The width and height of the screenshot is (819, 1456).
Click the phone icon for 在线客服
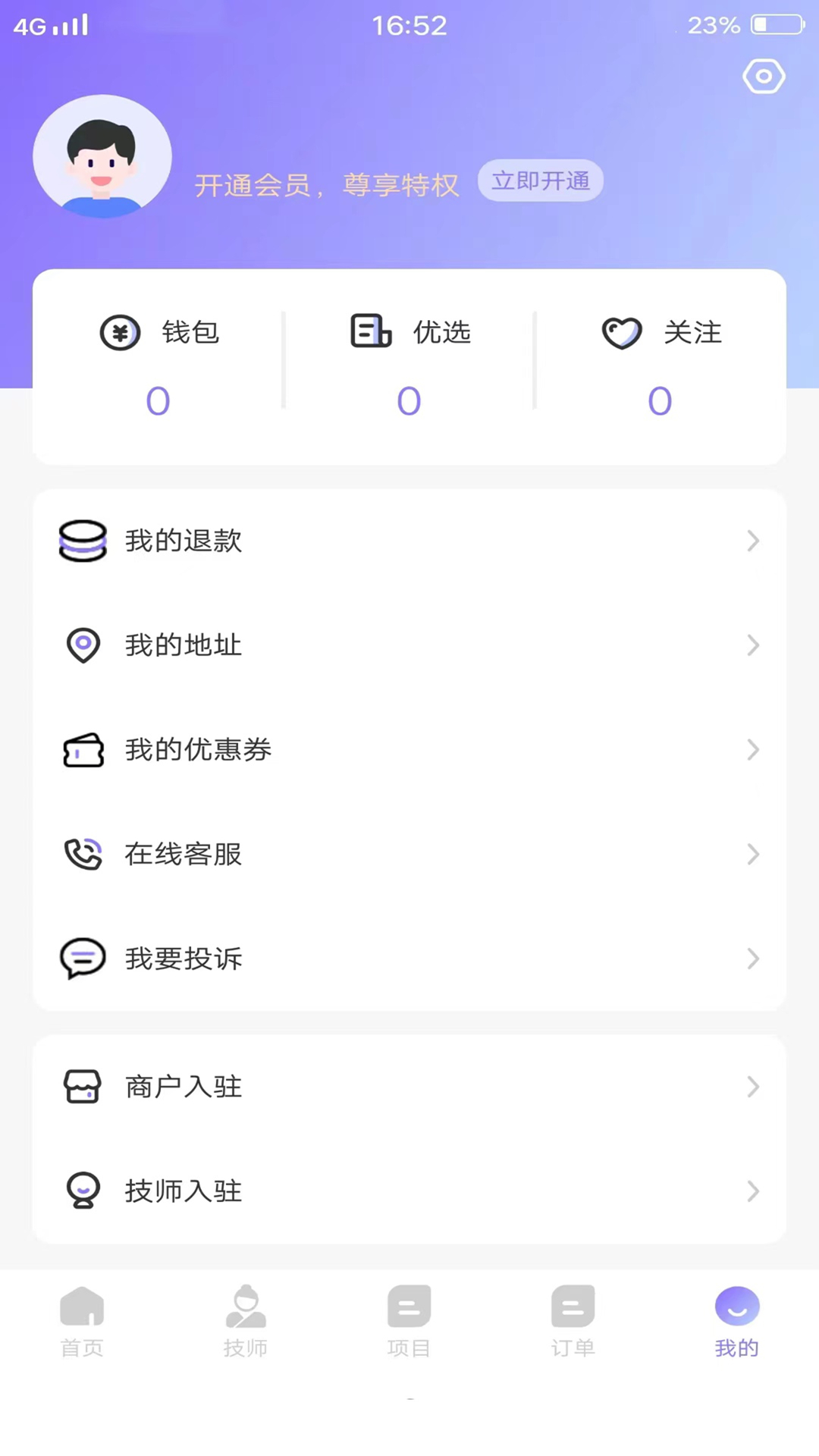(83, 855)
